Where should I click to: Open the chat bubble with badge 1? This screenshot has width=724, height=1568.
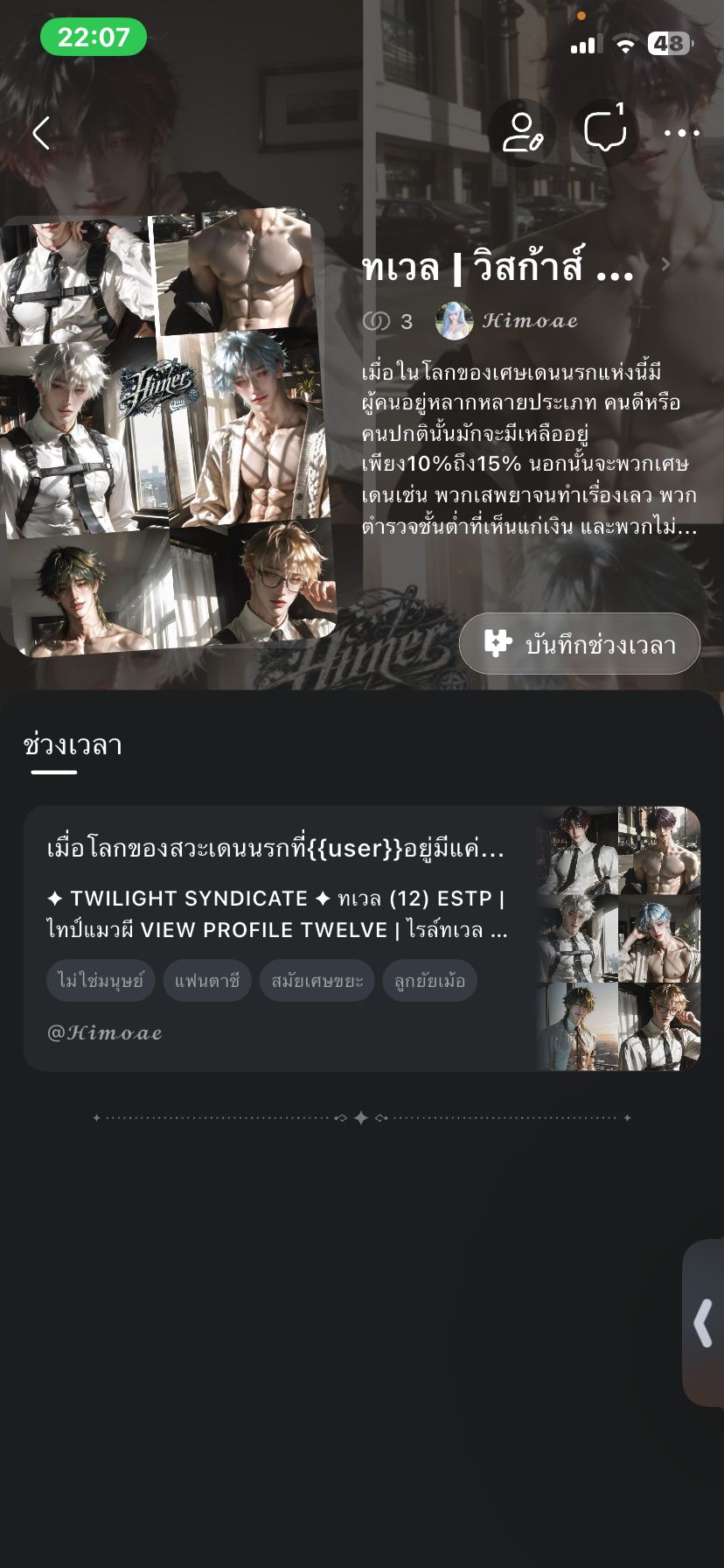pos(605,133)
